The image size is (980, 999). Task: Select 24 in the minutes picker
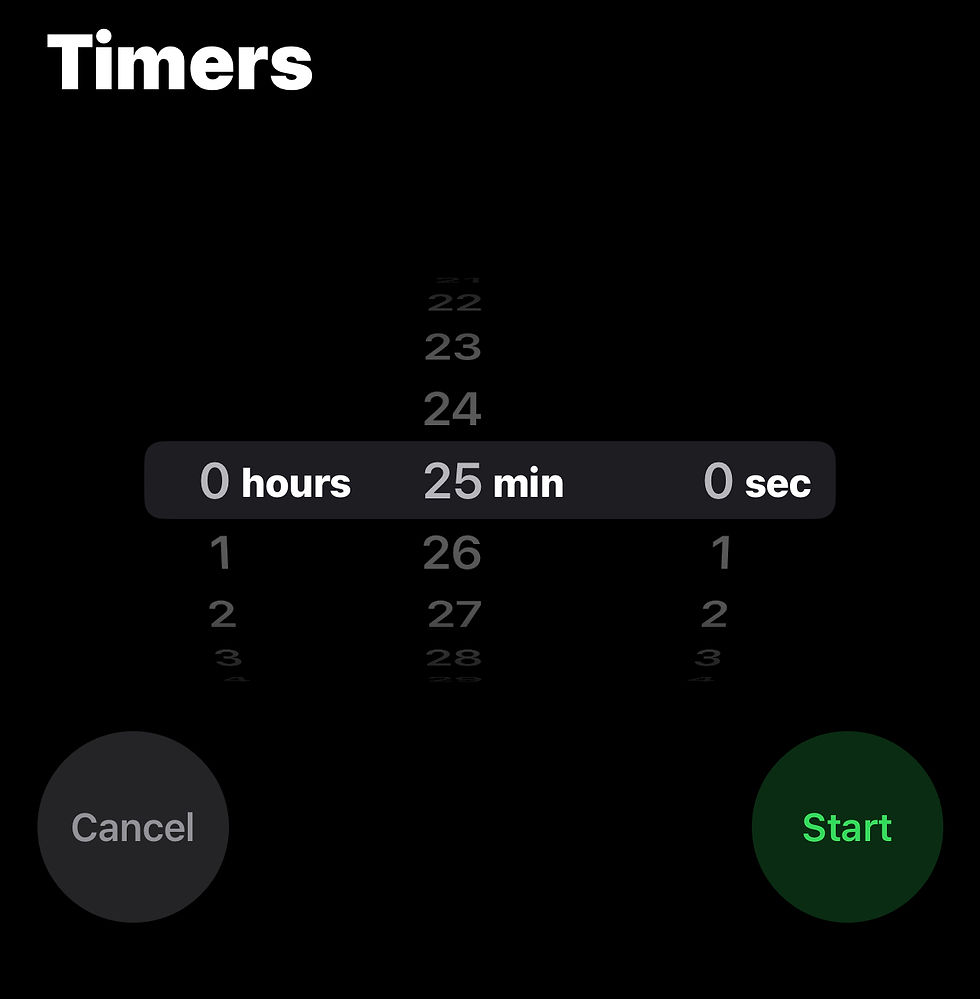pyautogui.click(x=453, y=410)
